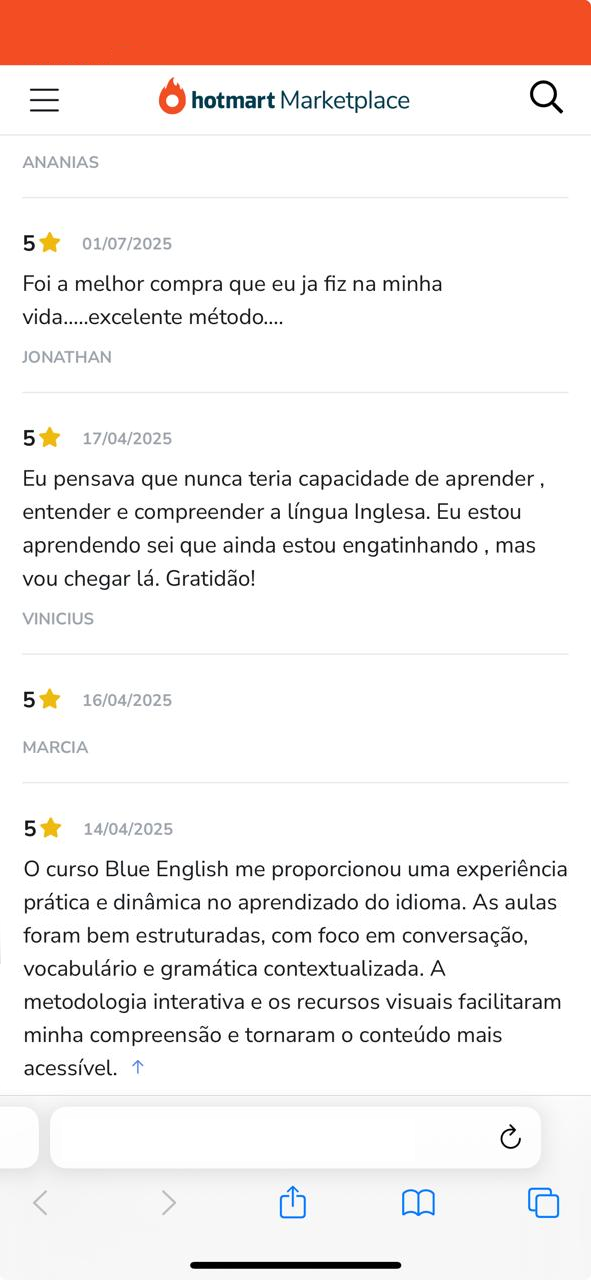Go back to the previous page

point(40,1202)
